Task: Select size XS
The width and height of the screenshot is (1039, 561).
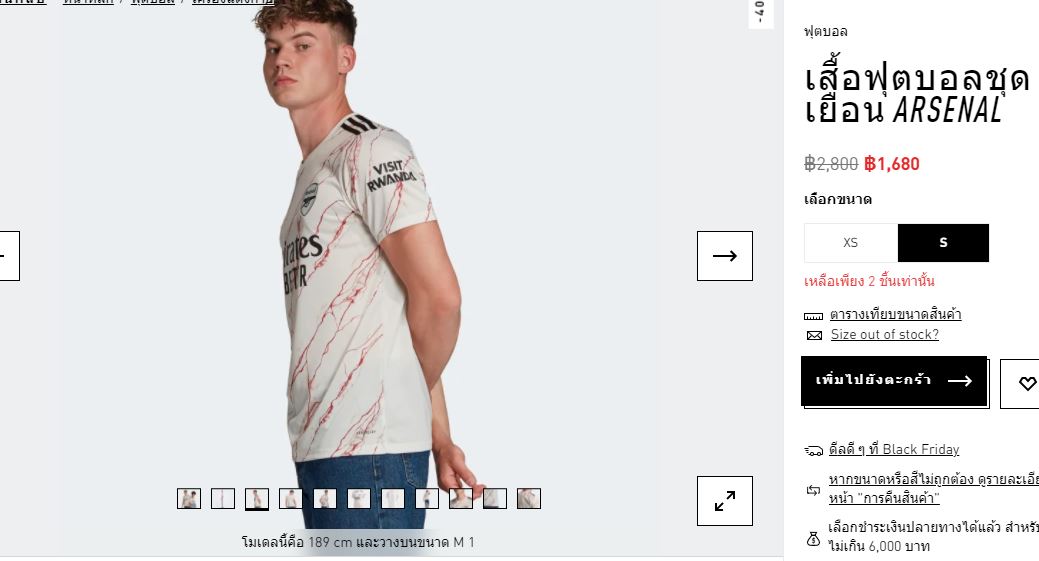Action: tap(850, 243)
